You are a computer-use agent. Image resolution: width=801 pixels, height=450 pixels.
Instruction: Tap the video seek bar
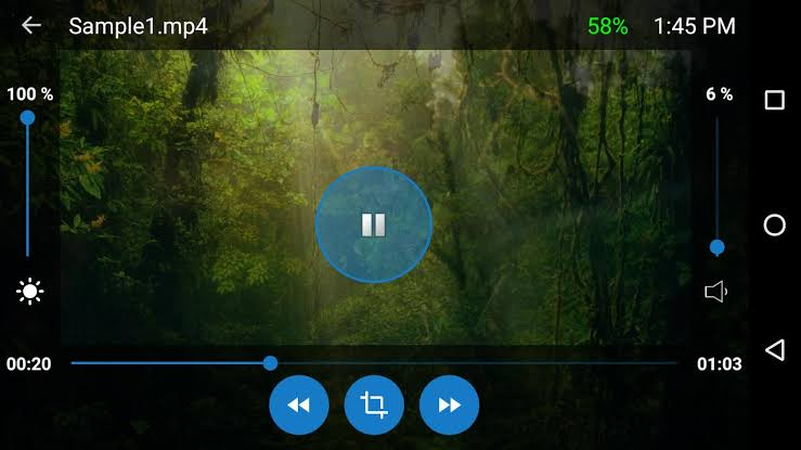pyautogui.click(x=375, y=363)
